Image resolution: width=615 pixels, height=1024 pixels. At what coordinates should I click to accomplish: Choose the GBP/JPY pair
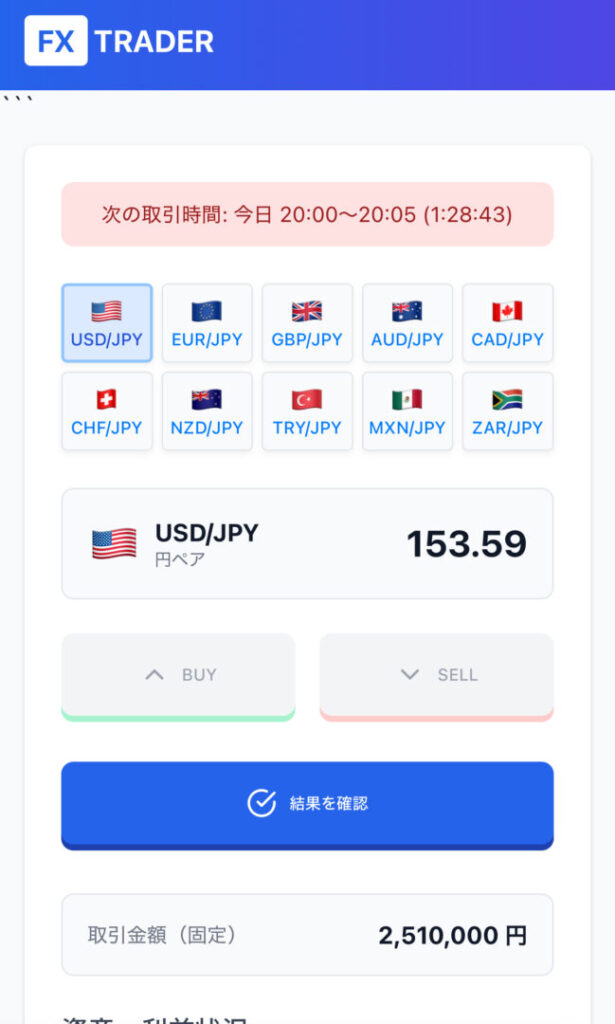pos(307,323)
